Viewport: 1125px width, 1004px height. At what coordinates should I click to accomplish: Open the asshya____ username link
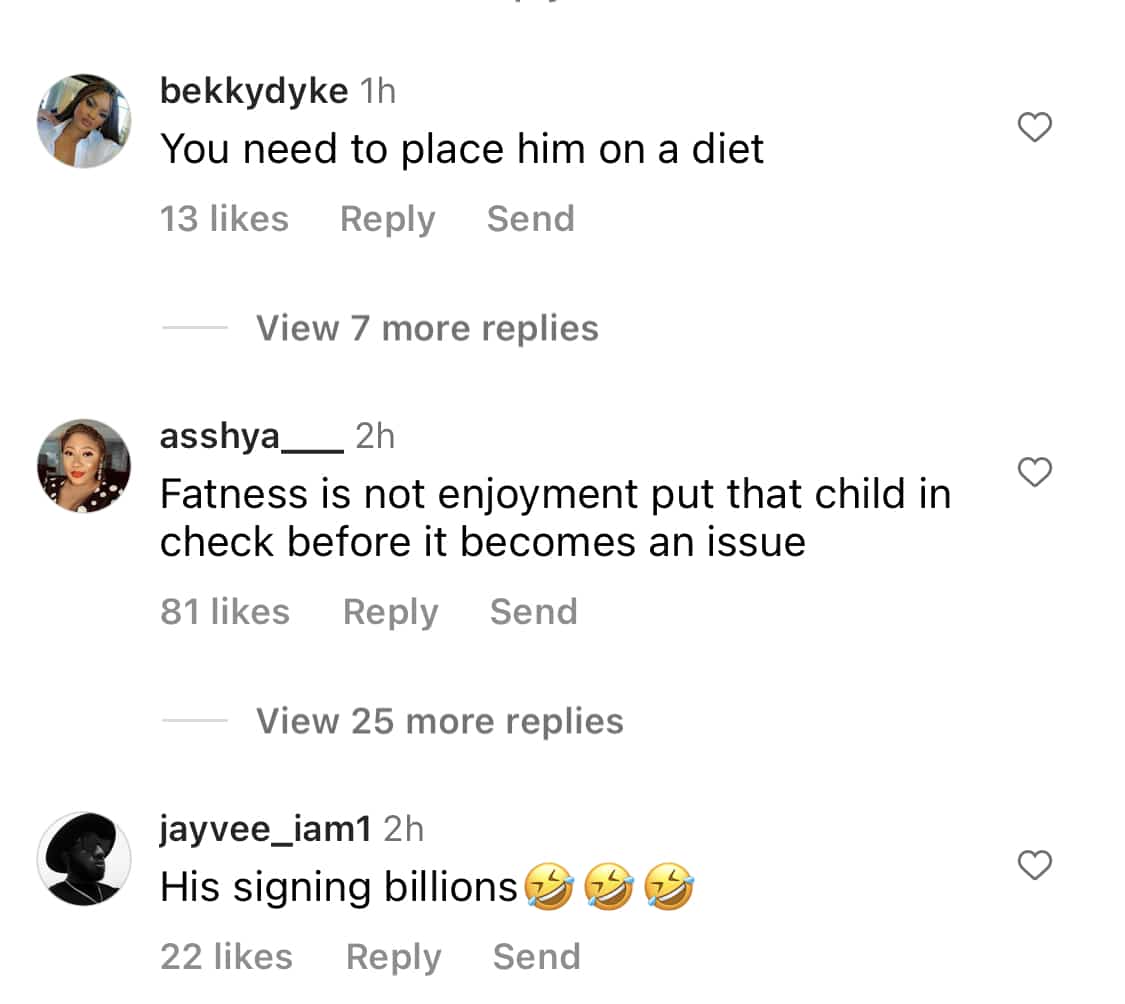tap(252, 436)
